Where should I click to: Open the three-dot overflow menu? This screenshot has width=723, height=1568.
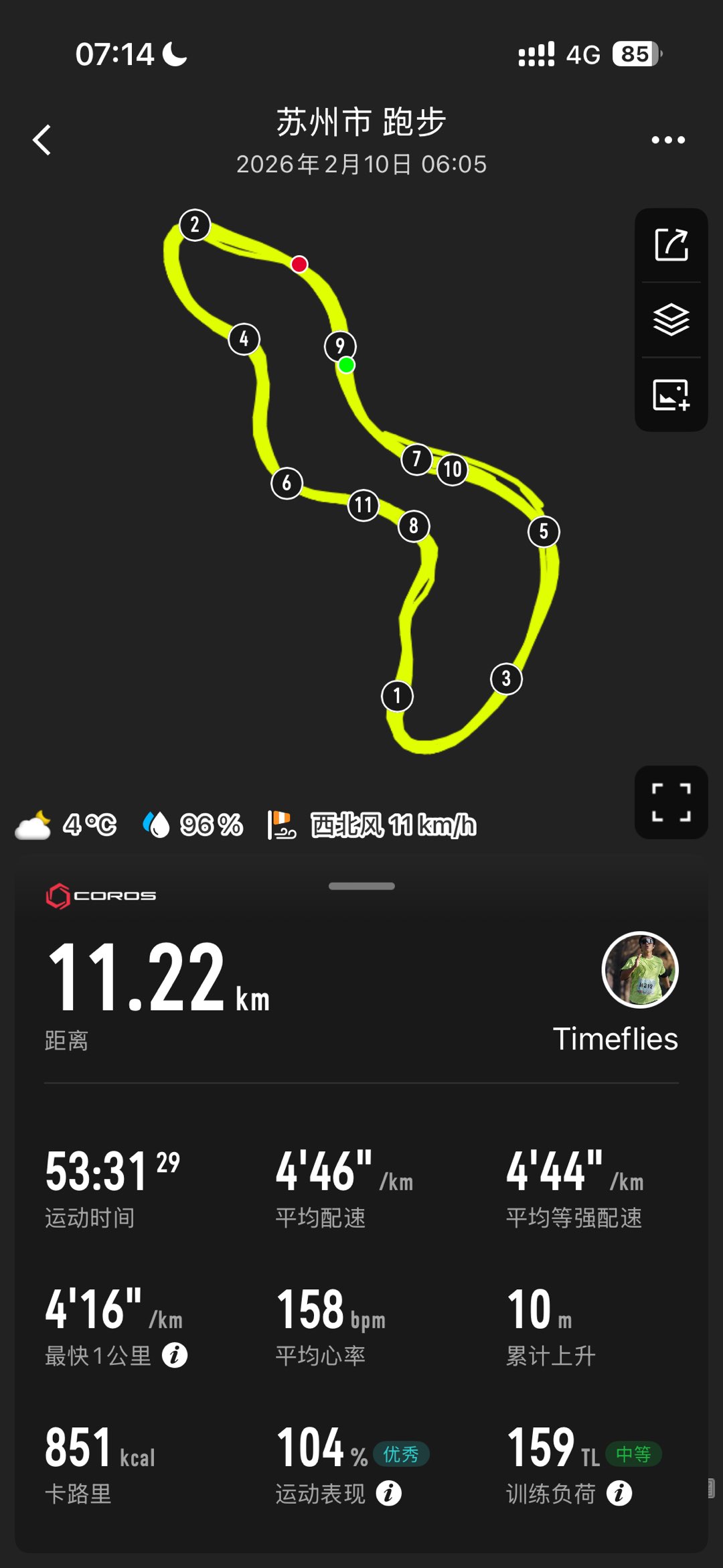[x=668, y=140]
